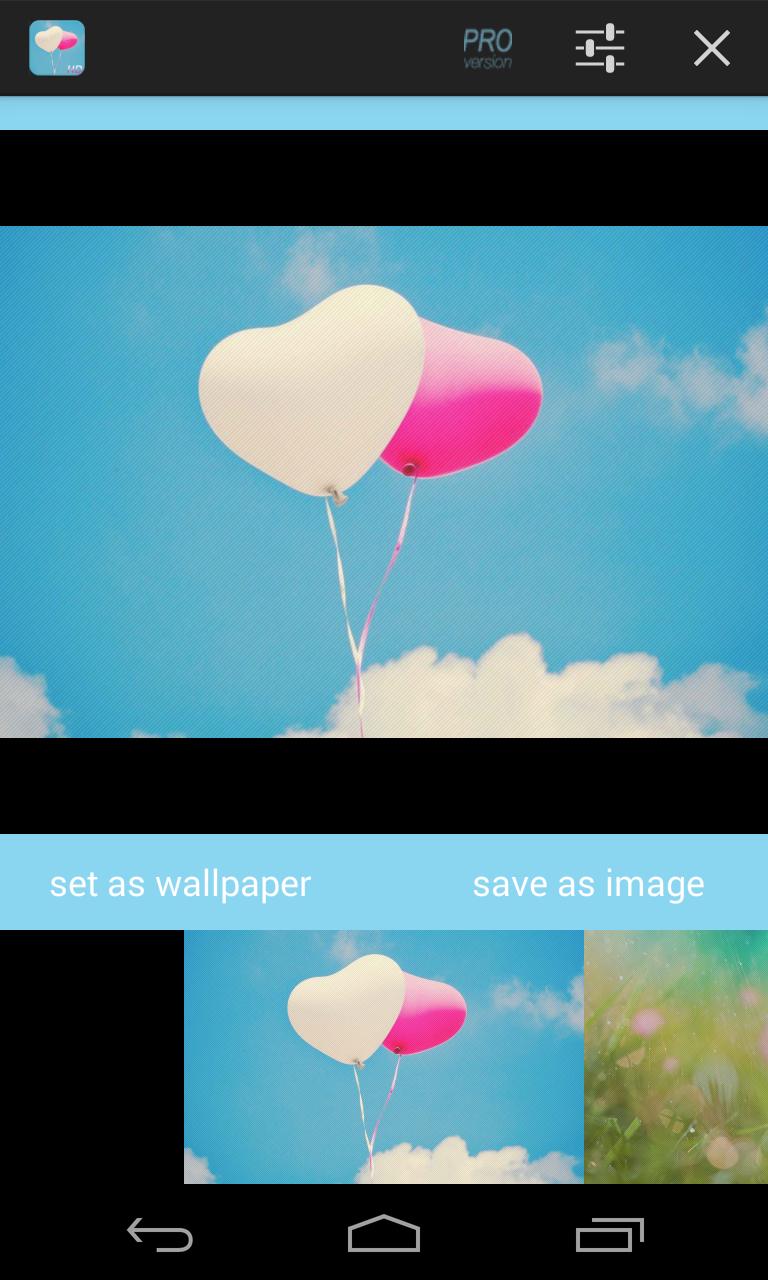This screenshot has width=768, height=1280.
Task: Tap set as wallpaper
Action: (x=181, y=883)
